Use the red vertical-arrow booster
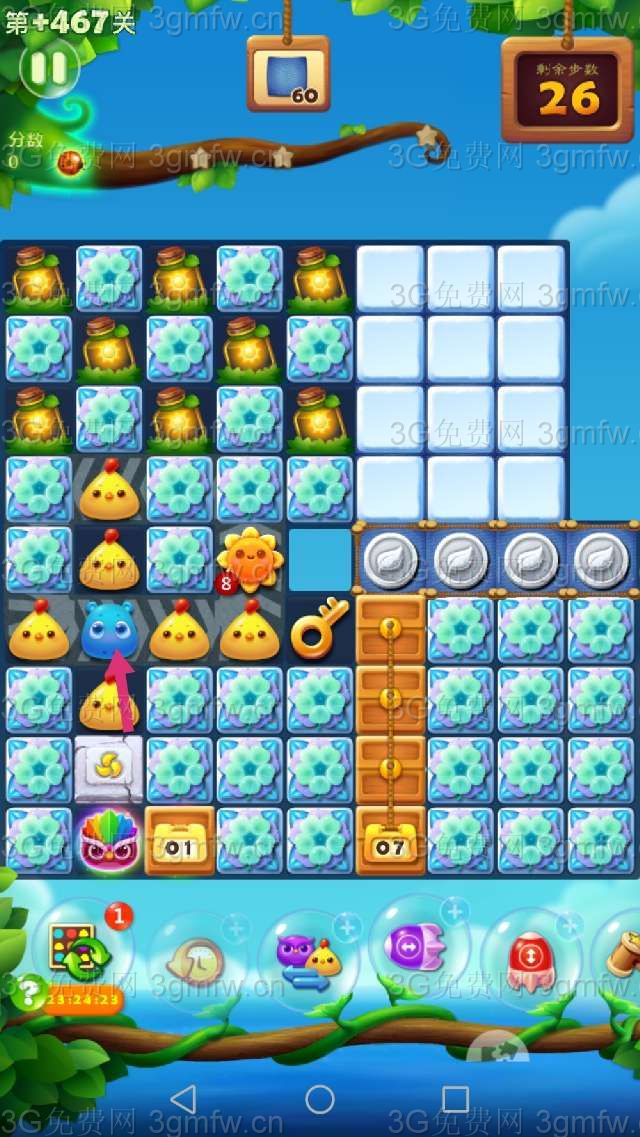 coord(526,955)
